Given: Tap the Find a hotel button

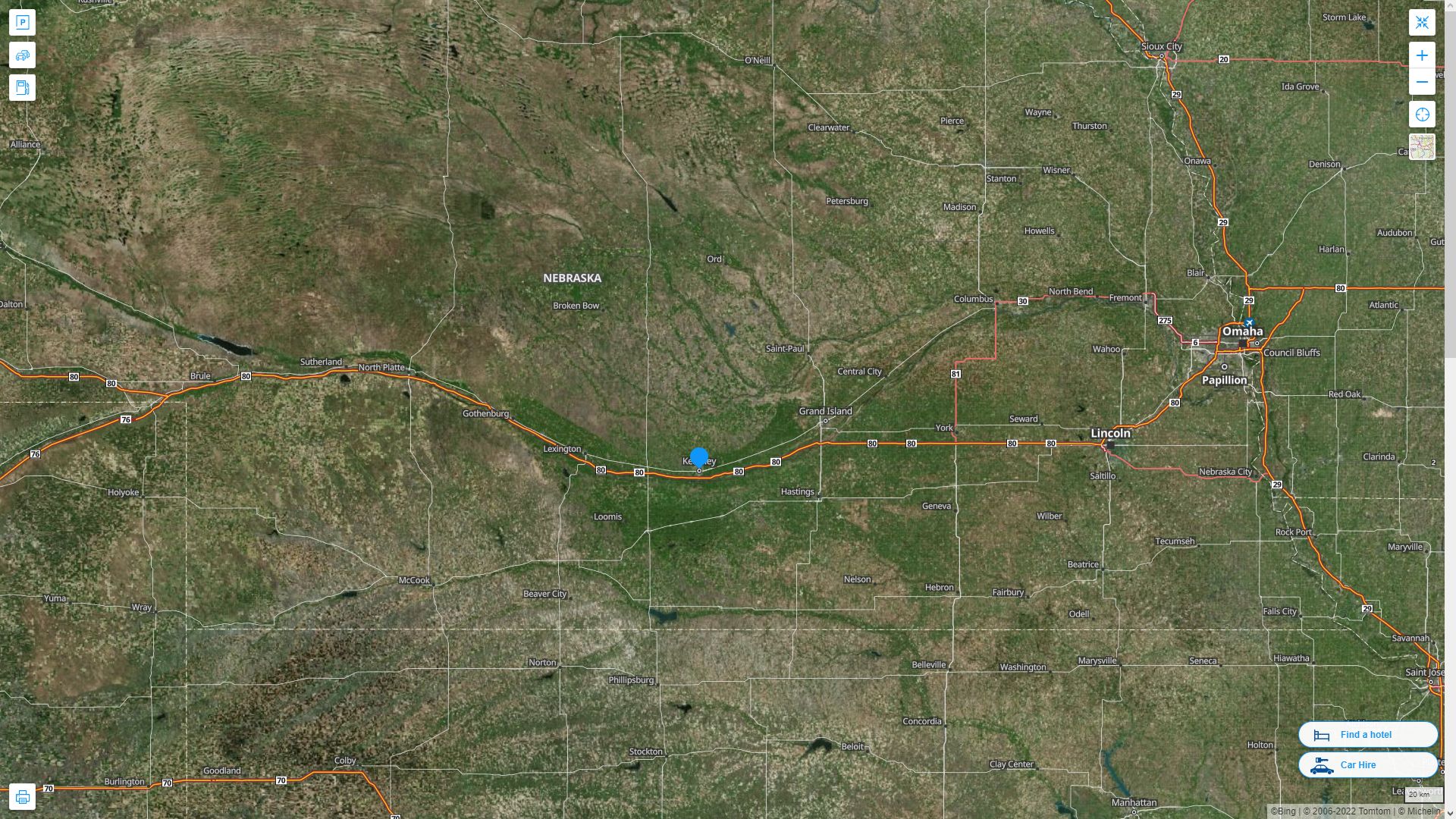Looking at the screenshot, I should pyautogui.click(x=1367, y=734).
